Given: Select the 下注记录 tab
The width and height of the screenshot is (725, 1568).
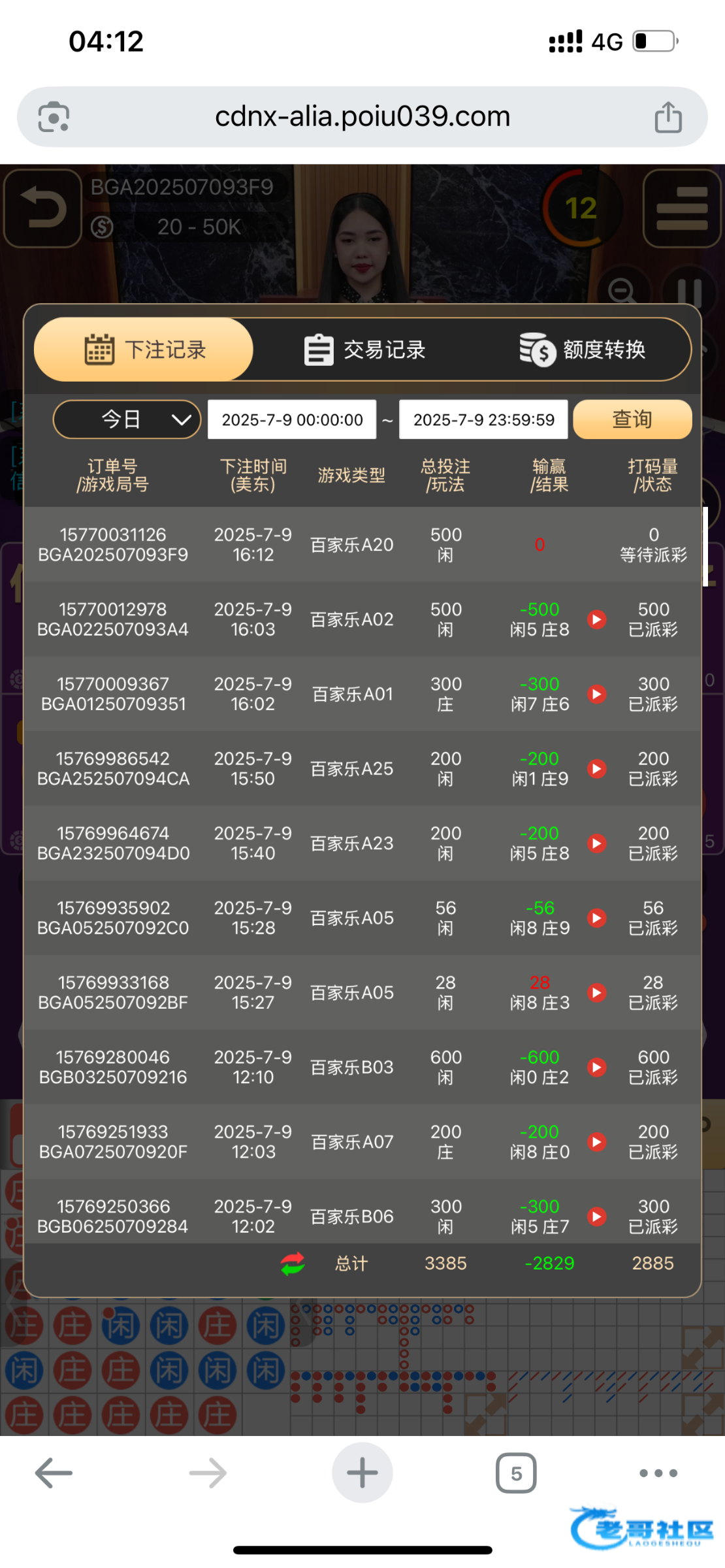Looking at the screenshot, I should [144, 350].
